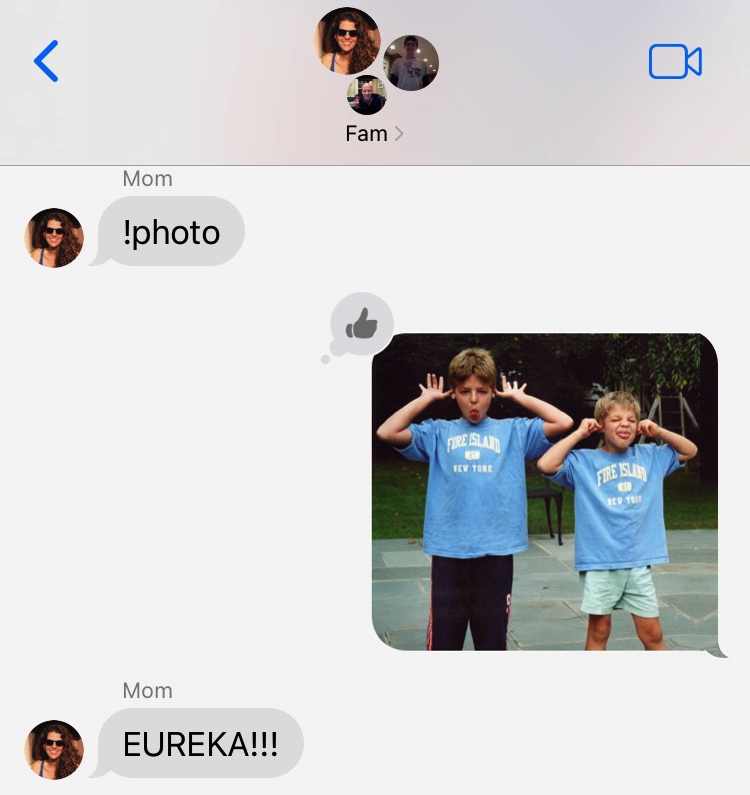
Task: Open Fam group details
Action: tap(374, 134)
